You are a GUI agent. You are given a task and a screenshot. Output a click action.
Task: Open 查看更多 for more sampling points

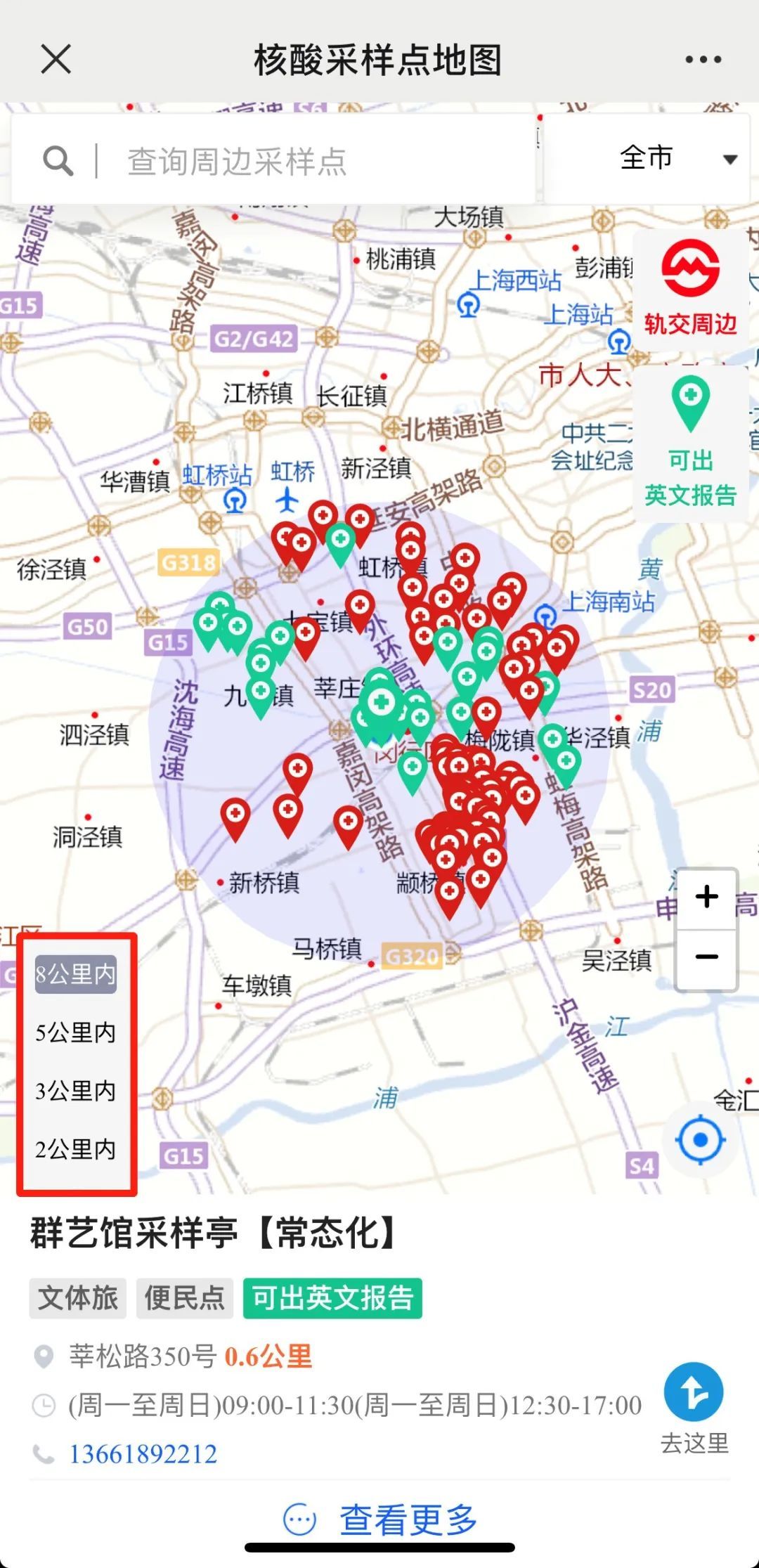[x=381, y=1519]
